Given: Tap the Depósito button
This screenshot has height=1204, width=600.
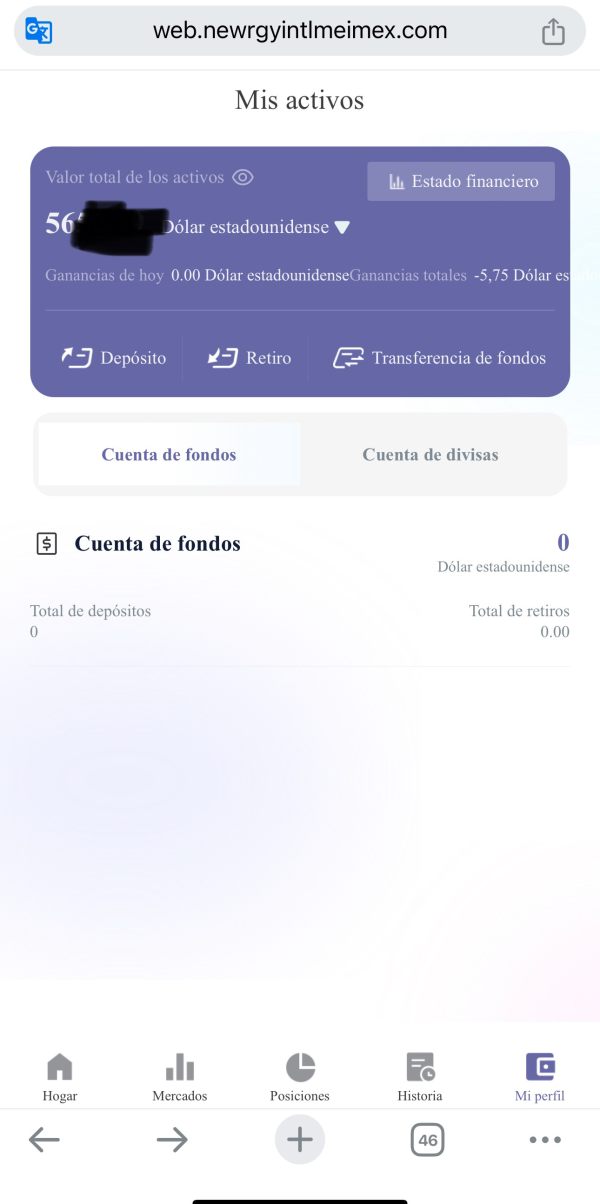Looking at the screenshot, I should (114, 358).
